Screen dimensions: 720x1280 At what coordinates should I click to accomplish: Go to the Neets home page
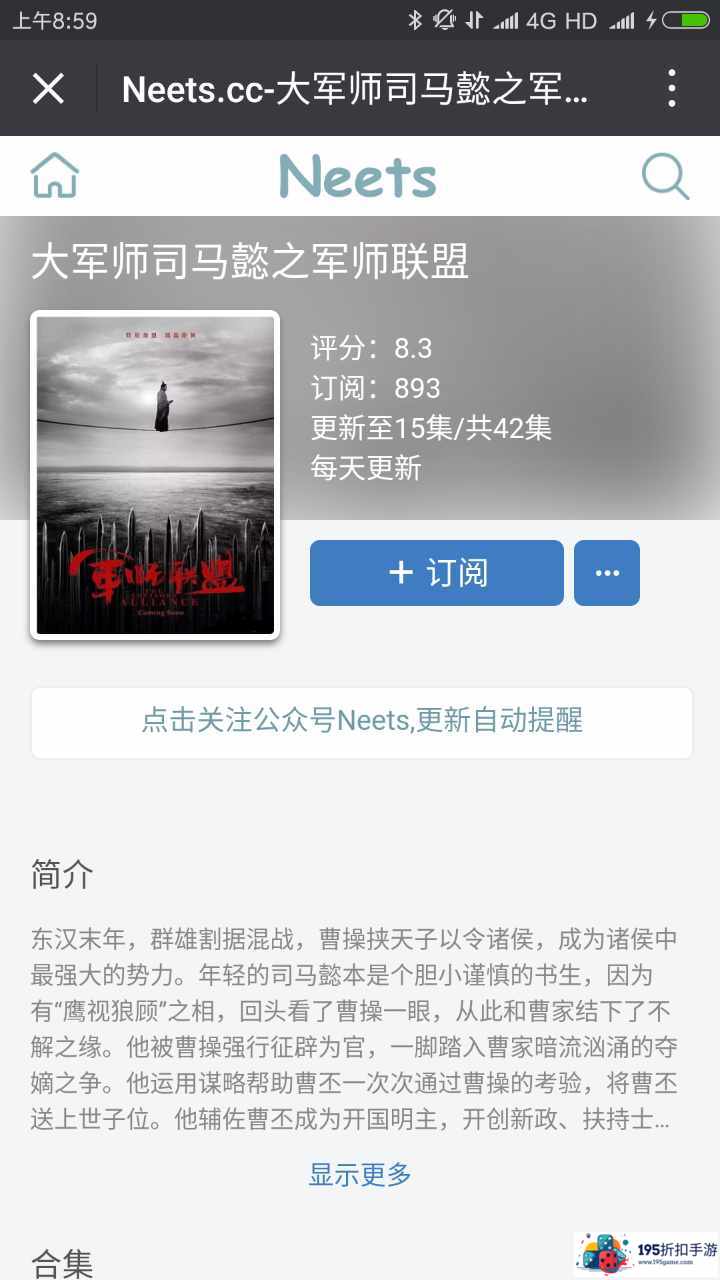point(54,176)
